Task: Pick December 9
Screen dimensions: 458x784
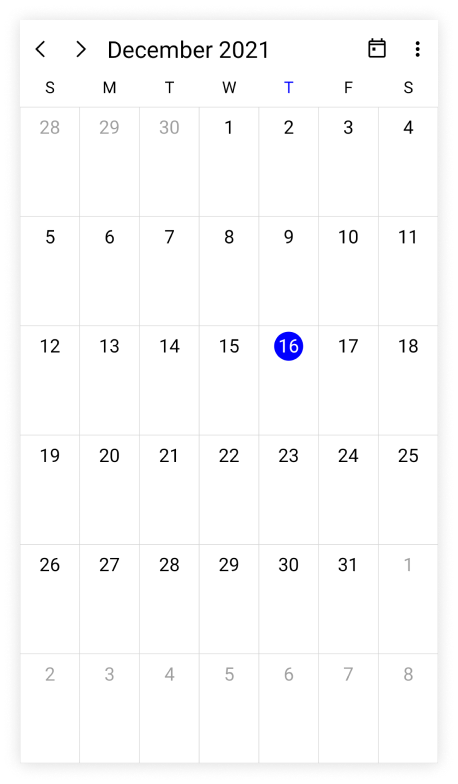Action: (288, 237)
